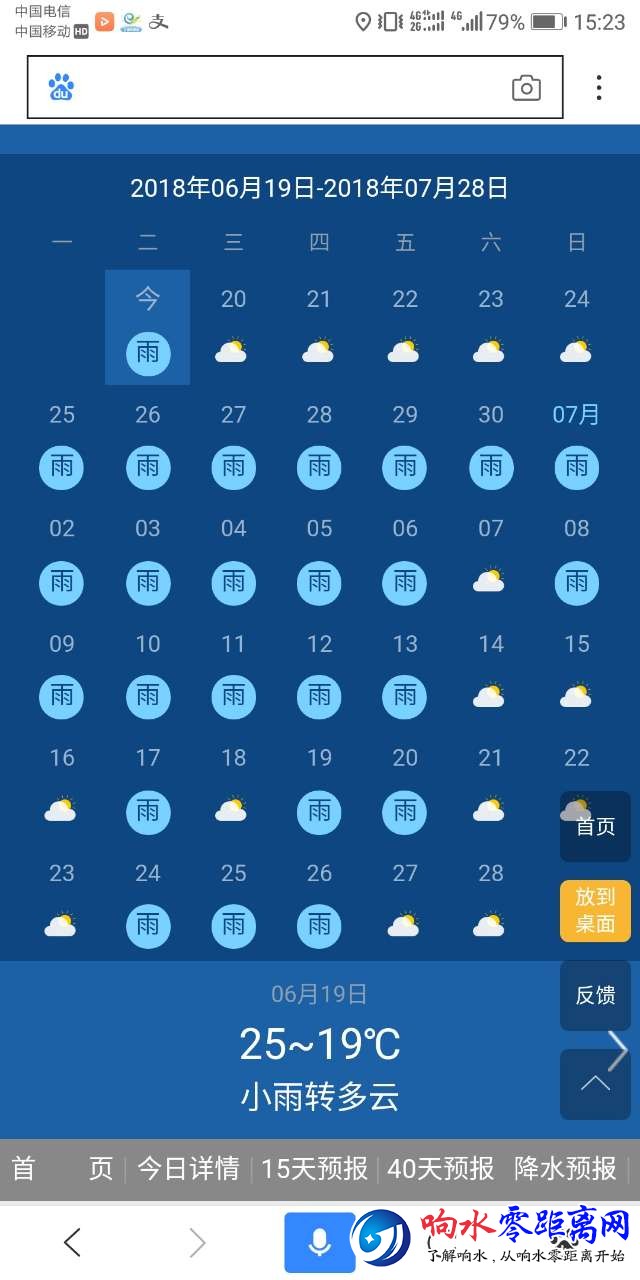Go to next day's forecast arrow

coord(618,1049)
